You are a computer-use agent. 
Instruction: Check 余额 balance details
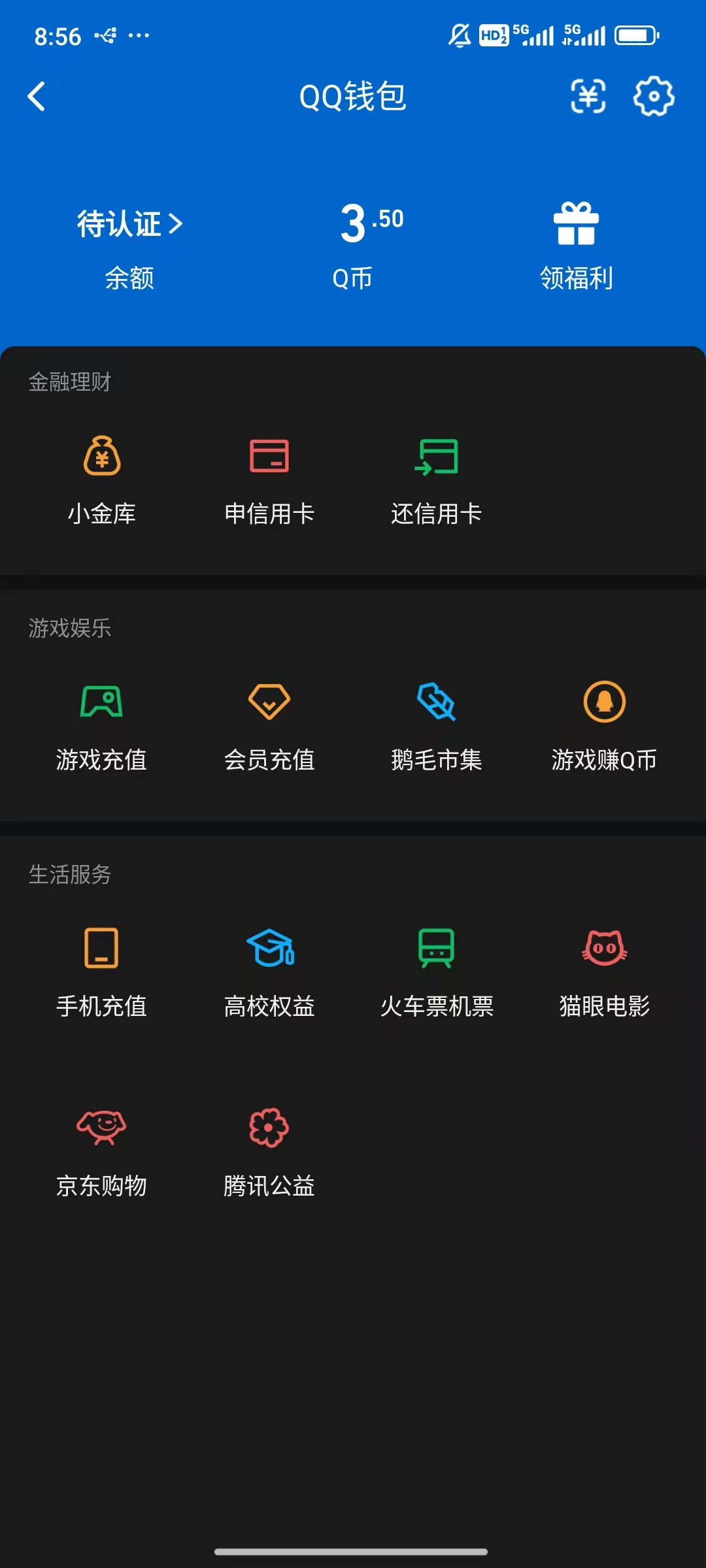click(x=129, y=278)
